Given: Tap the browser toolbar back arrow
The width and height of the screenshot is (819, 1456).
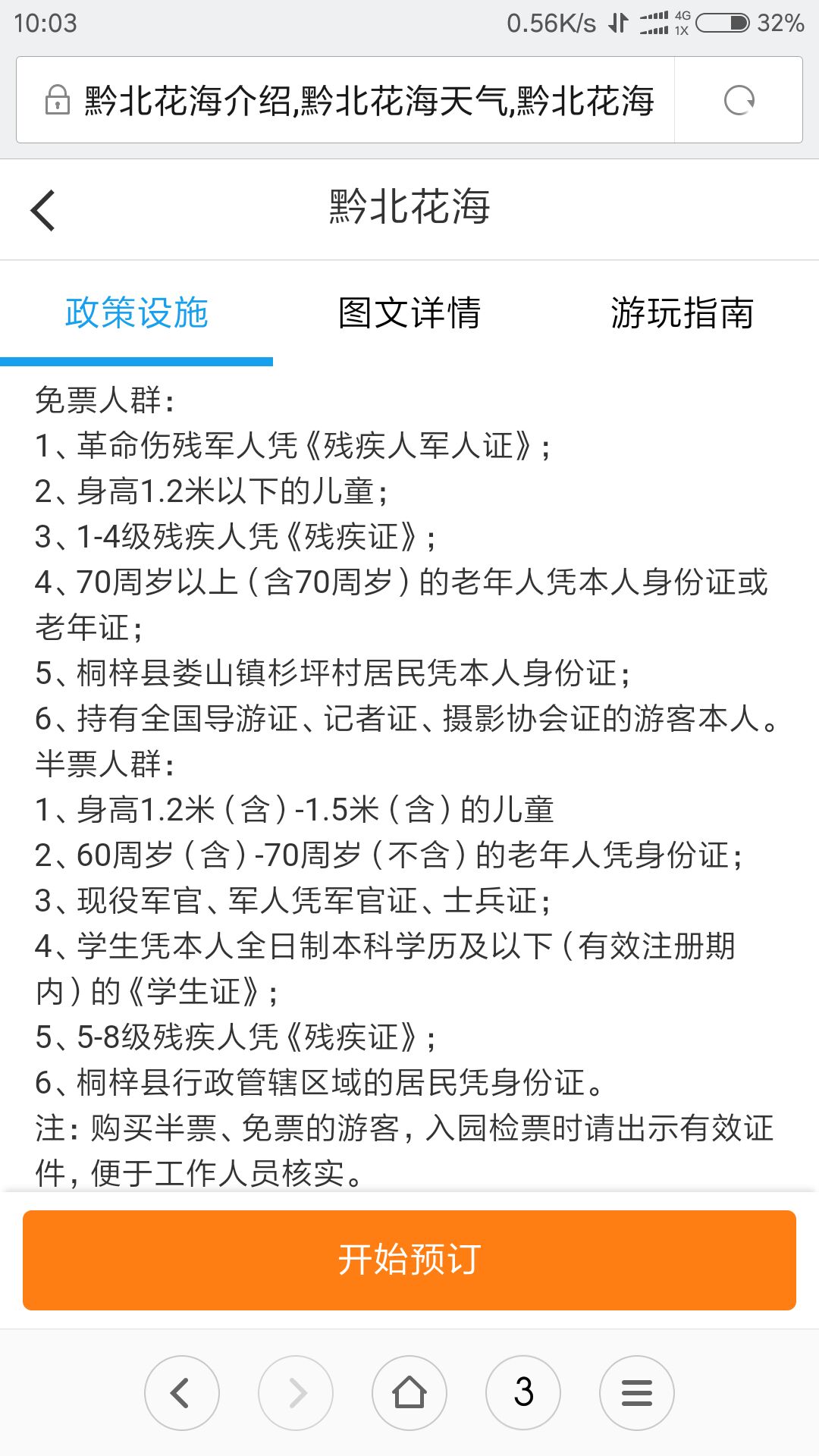Looking at the screenshot, I should (182, 1393).
